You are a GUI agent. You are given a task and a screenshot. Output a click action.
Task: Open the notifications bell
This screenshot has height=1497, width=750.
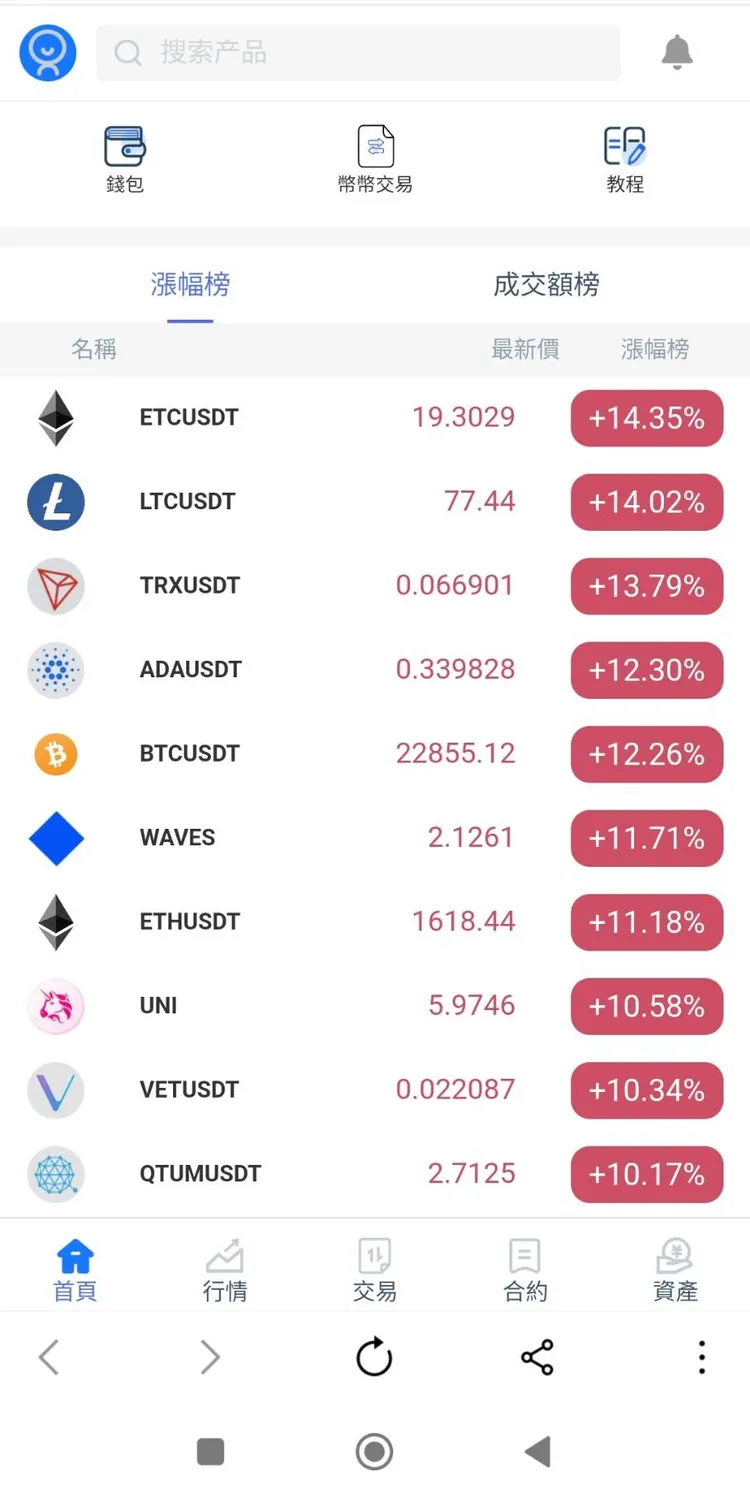coord(677,52)
